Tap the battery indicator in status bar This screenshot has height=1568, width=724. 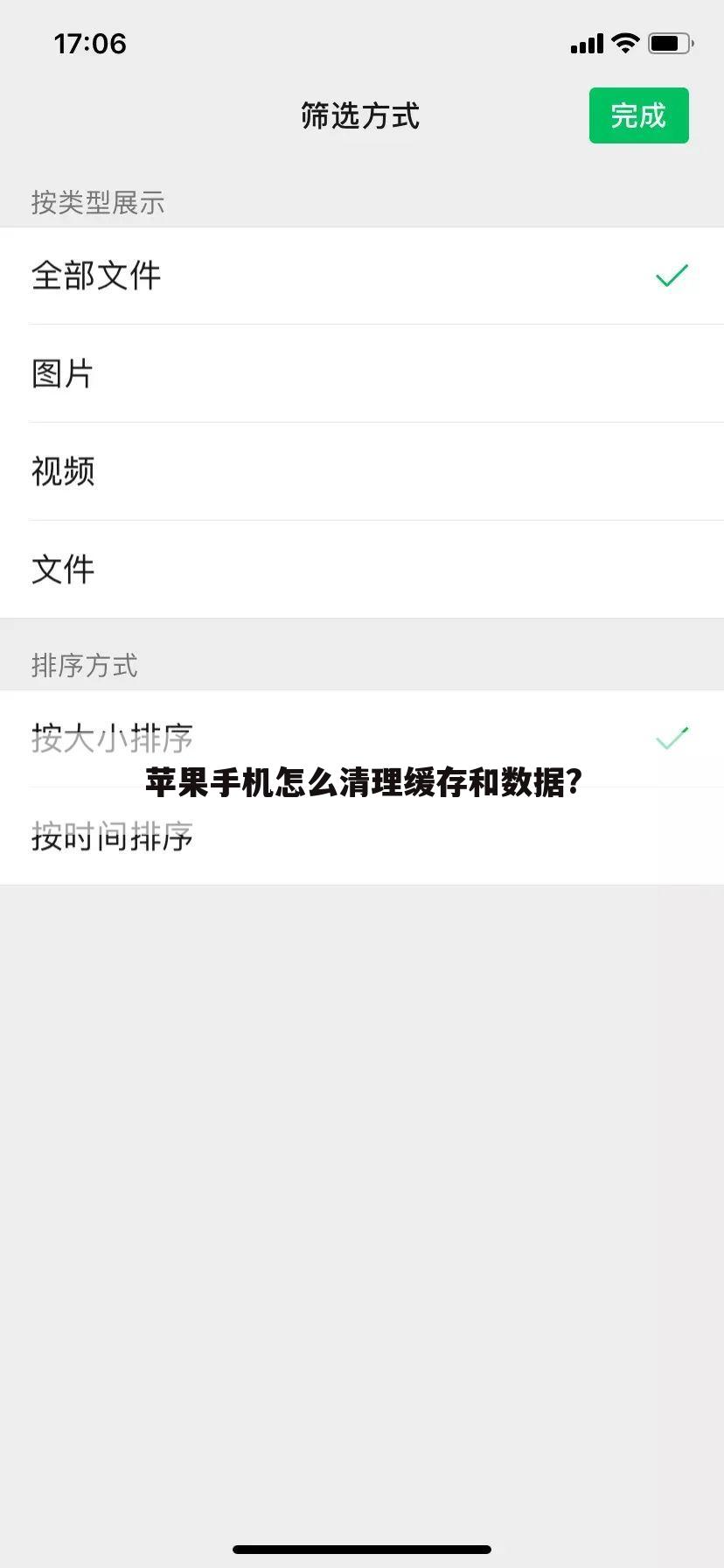pos(670,43)
